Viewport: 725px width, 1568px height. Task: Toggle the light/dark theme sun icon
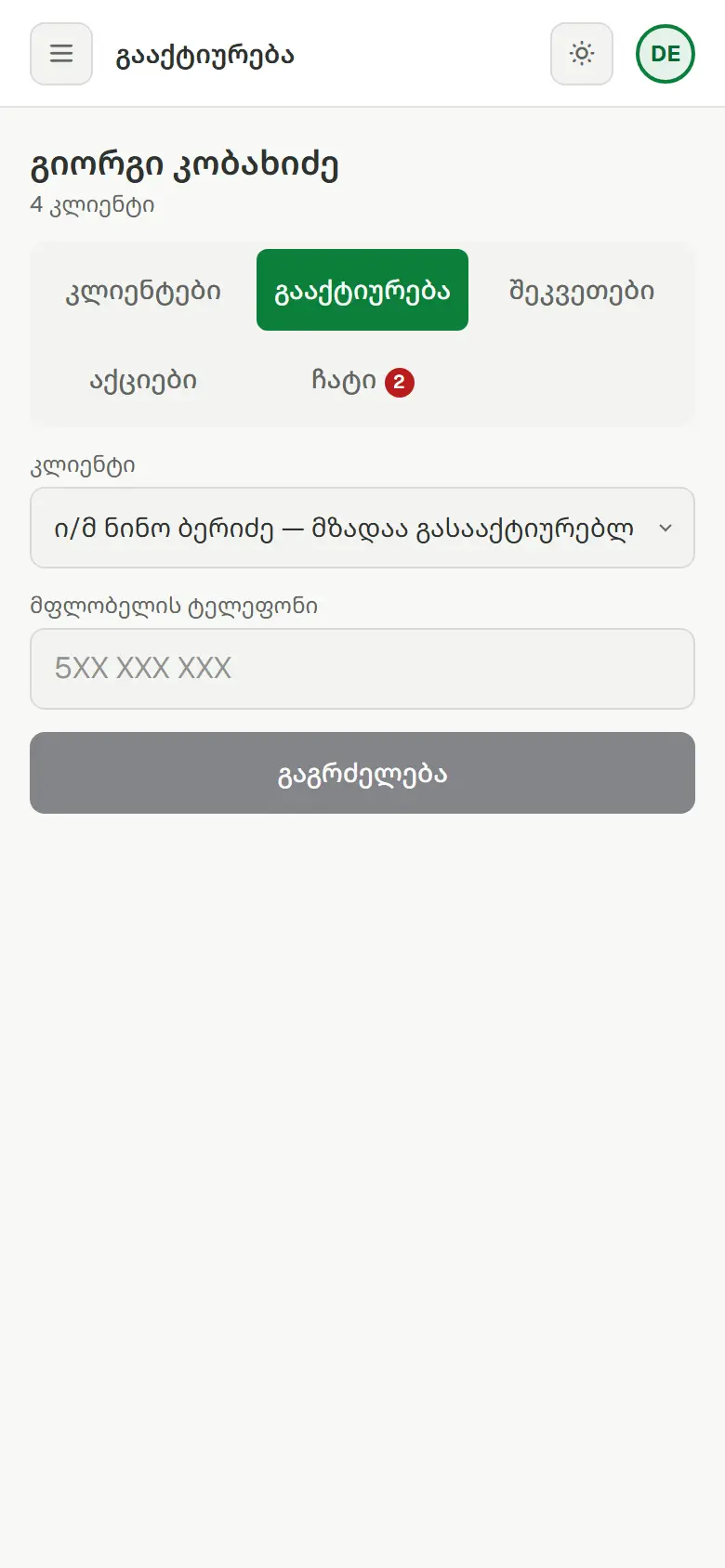tap(582, 54)
